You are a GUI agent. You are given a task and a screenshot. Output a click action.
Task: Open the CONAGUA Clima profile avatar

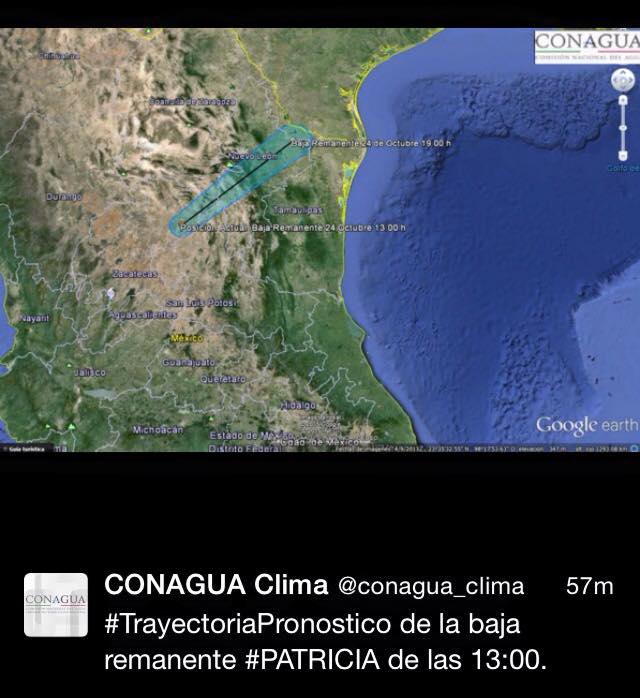[x=56, y=605]
